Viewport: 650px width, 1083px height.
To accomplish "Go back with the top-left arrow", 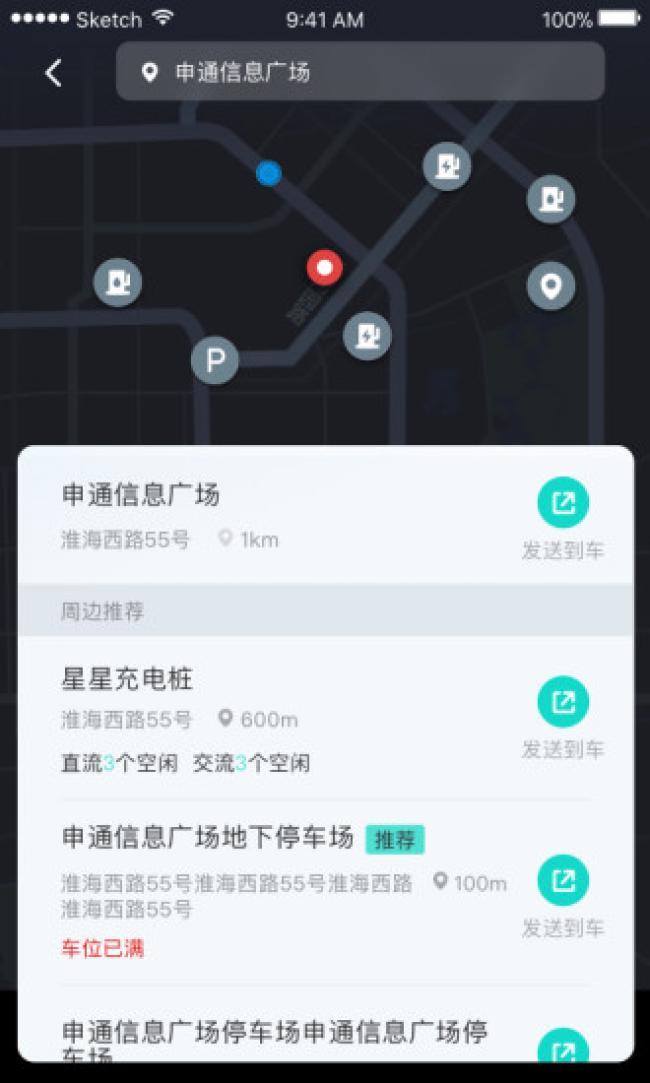I will click(54, 72).
